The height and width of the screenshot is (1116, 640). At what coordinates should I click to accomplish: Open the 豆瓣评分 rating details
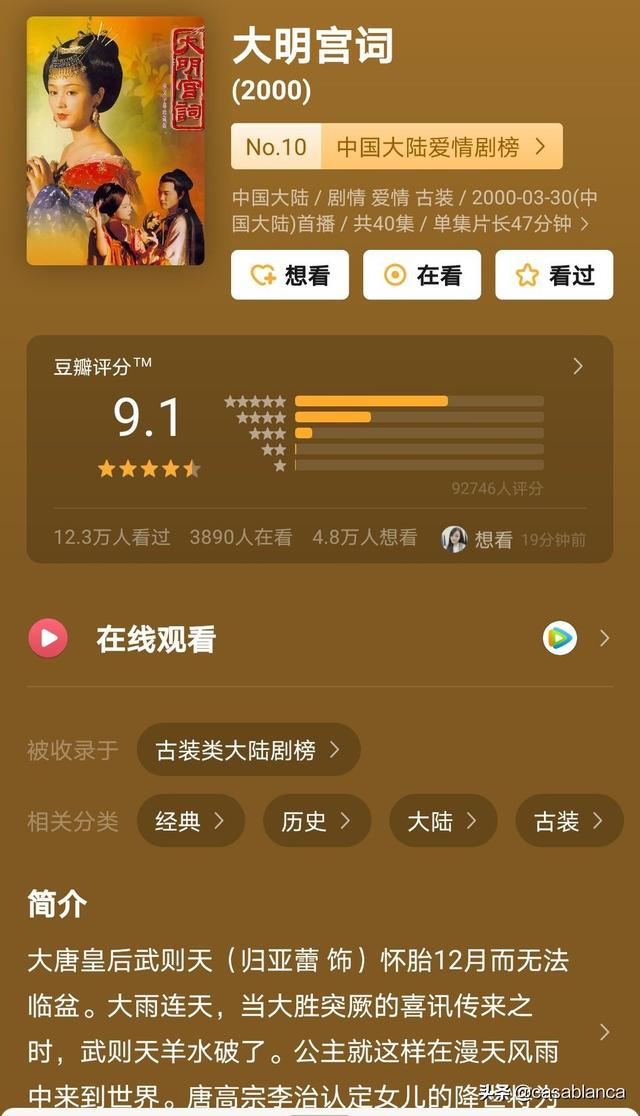(x=577, y=366)
